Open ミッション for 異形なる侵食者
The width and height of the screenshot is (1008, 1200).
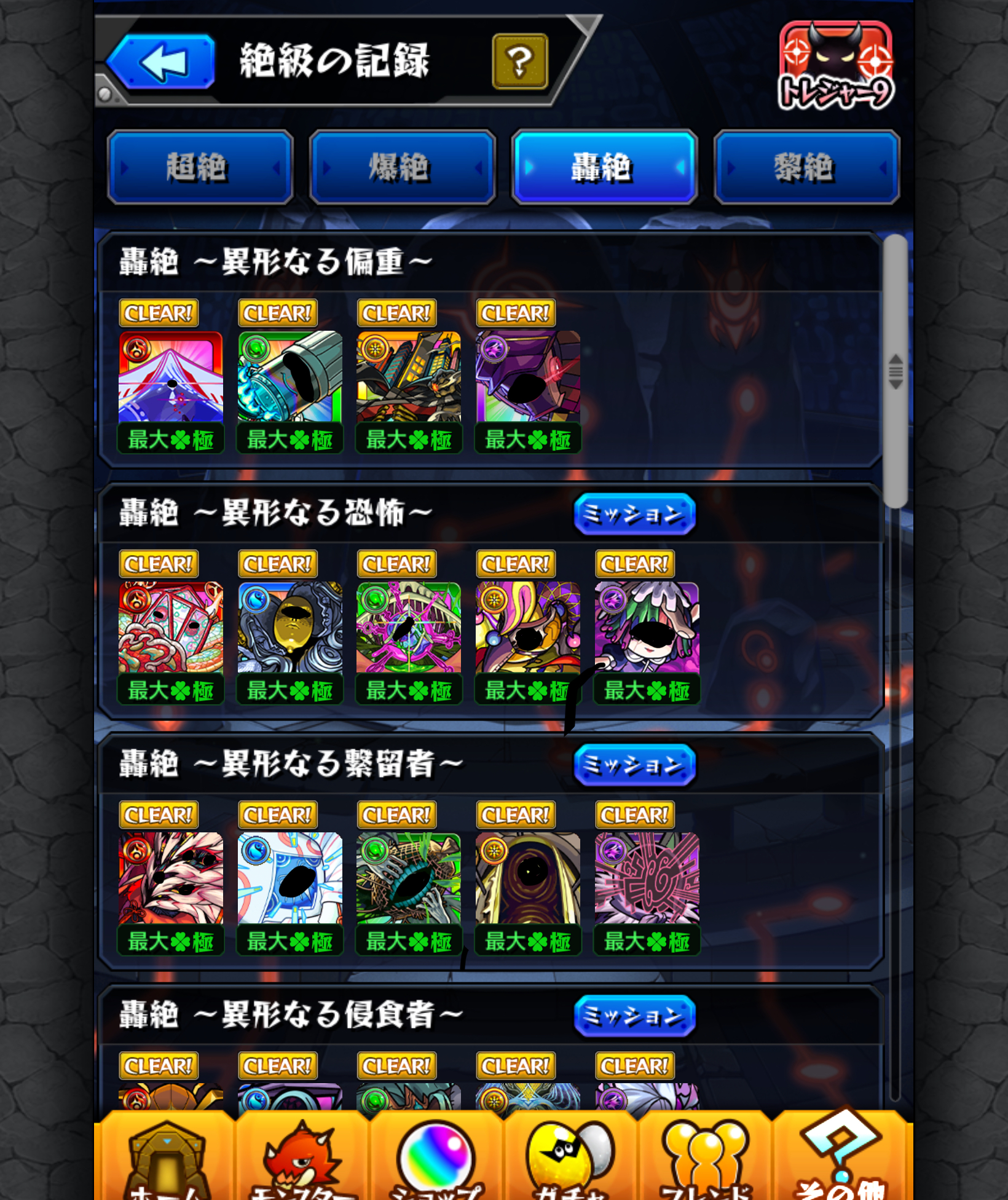(x=634, y=1016)
